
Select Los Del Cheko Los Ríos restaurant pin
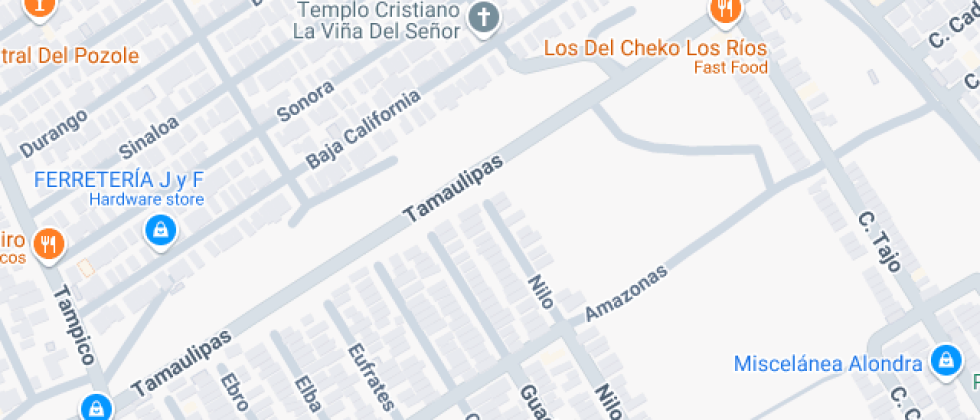pos(724,10)
